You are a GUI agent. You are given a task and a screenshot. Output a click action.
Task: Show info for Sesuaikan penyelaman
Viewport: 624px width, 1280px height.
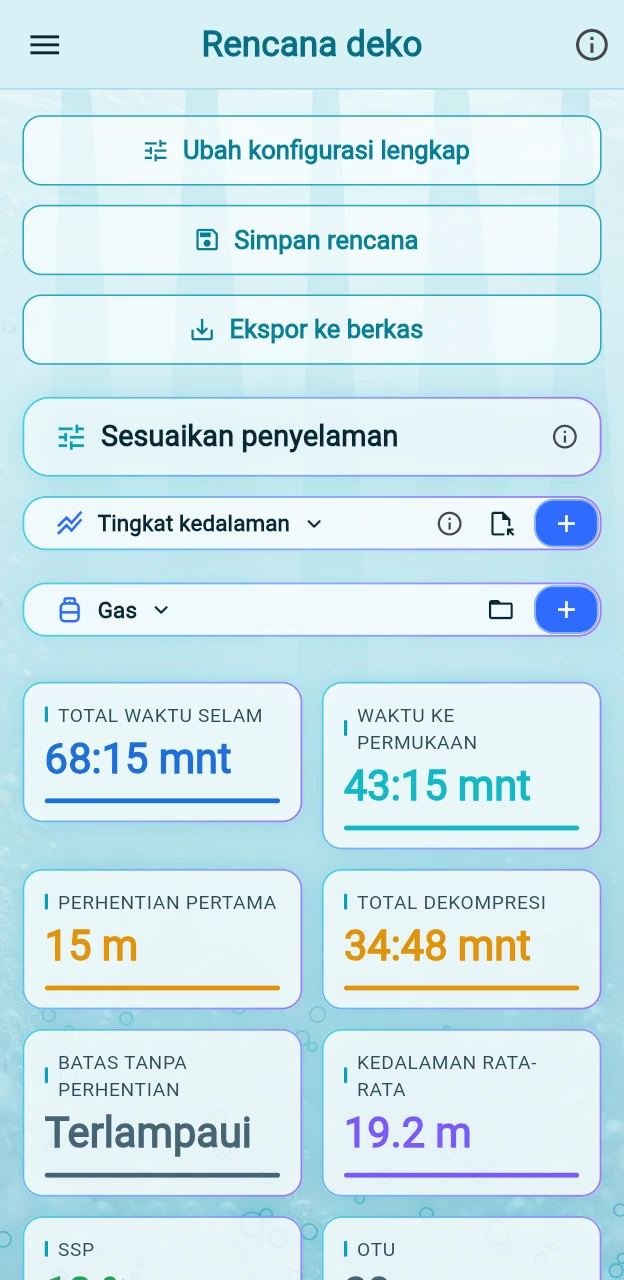(x=565, y=437)
